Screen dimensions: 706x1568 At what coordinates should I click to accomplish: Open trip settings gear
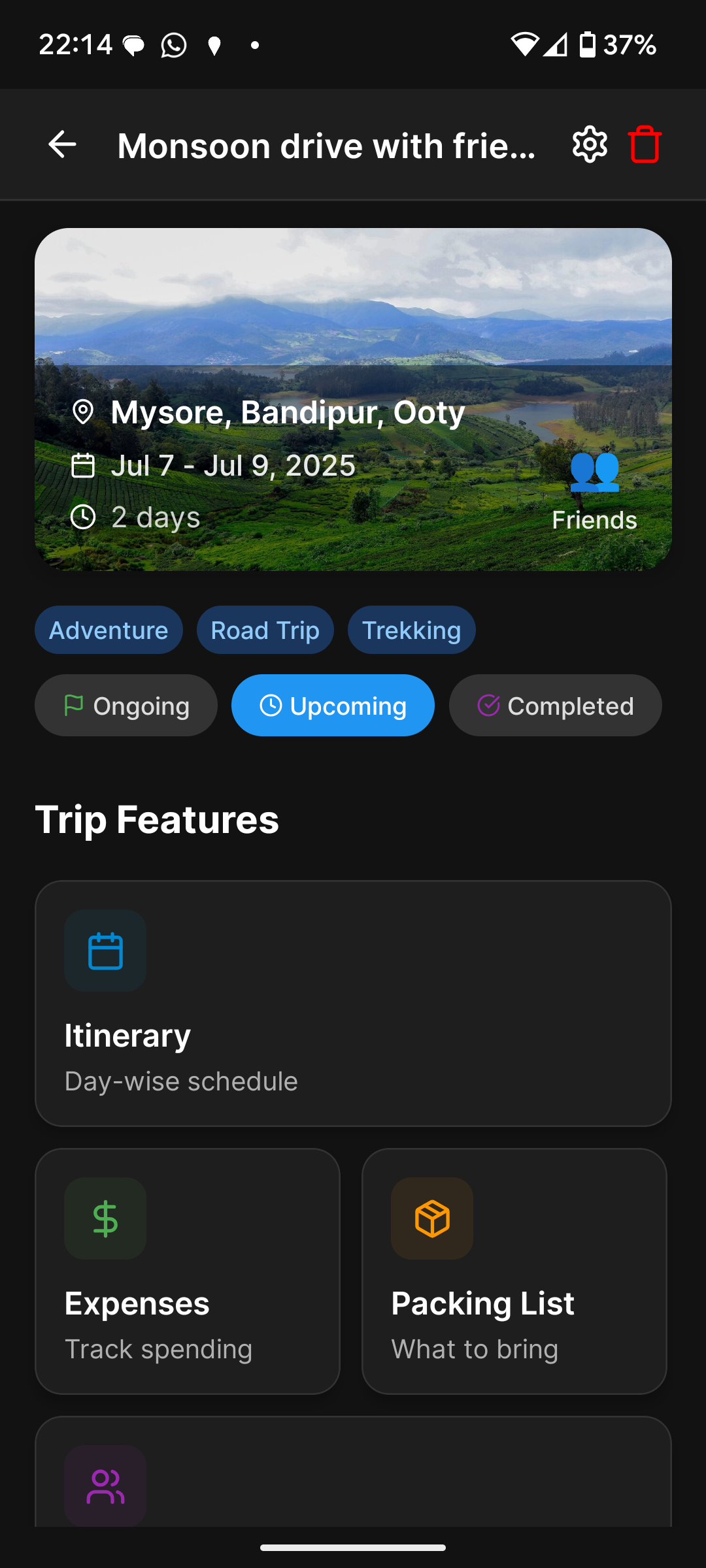[x=590, y=144]
